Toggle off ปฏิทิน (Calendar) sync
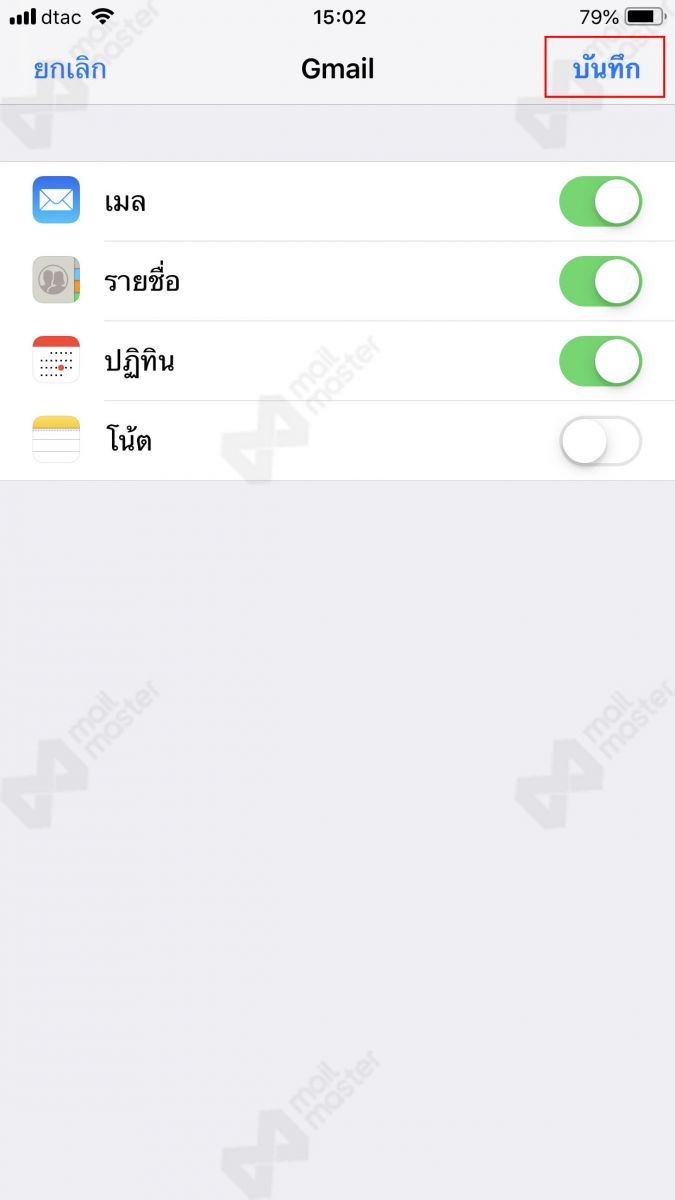675x1200 pixels. point(600,361)
